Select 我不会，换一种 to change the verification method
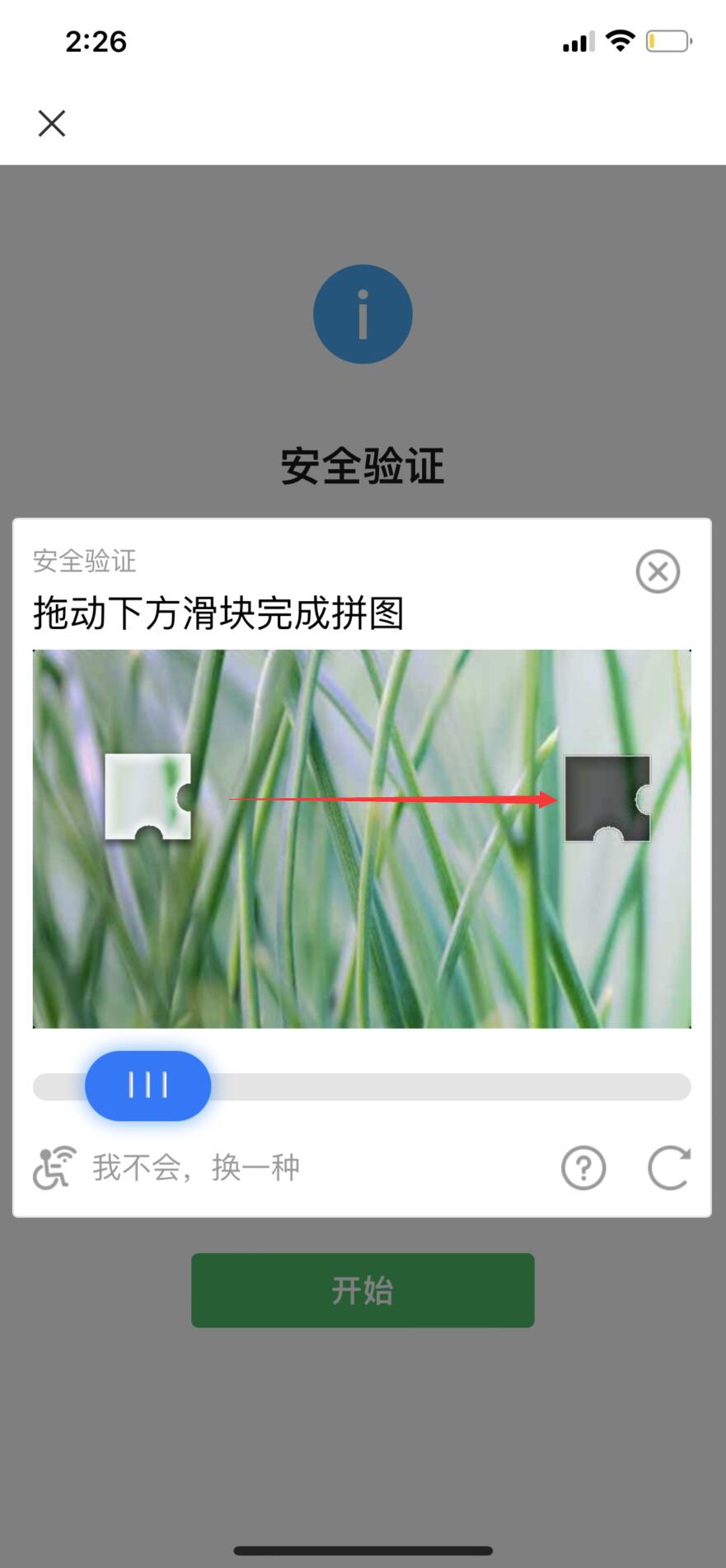Image resolution: width=726 pixels, height=1568 pixels. 195,1167
